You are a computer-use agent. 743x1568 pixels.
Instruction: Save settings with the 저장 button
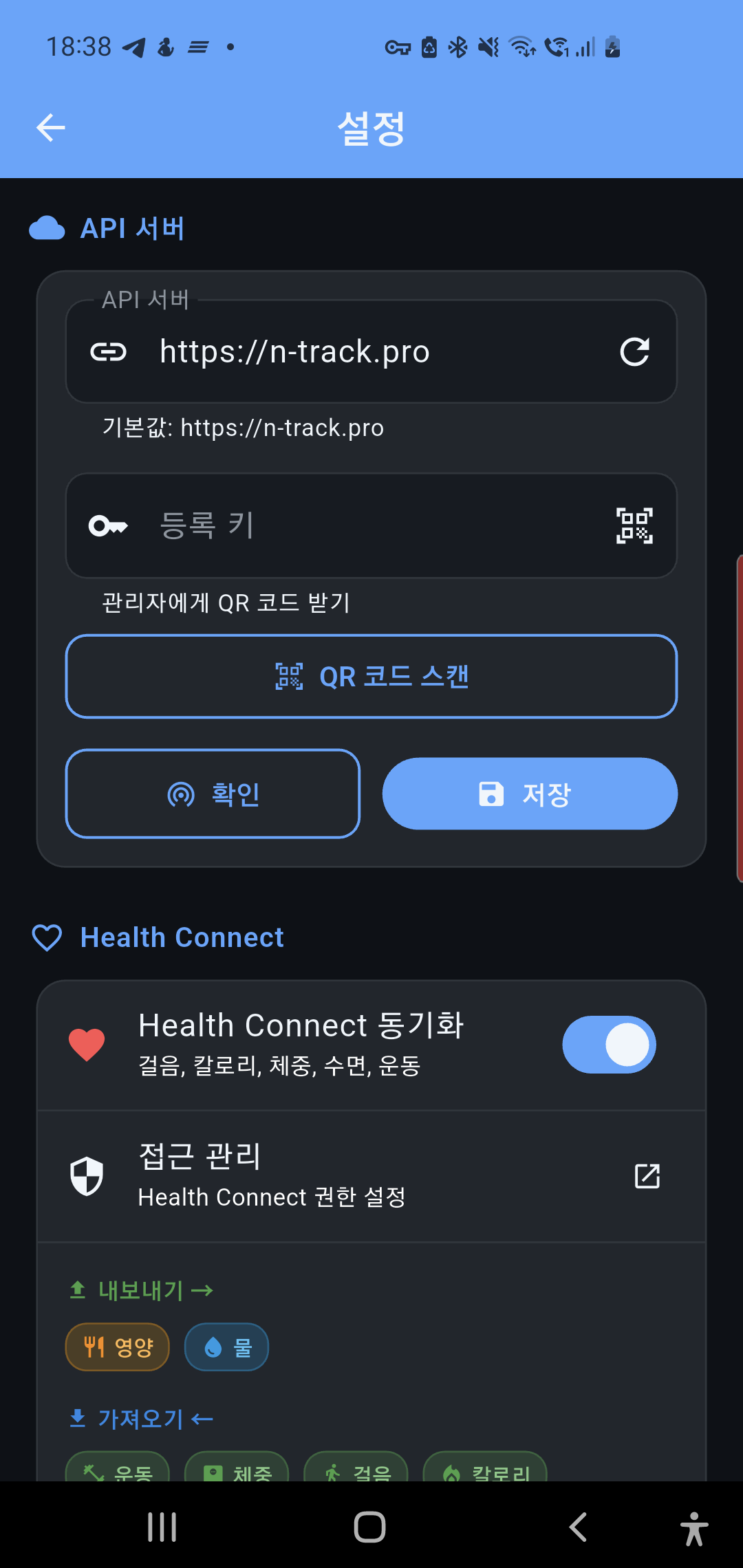point(530,794)
